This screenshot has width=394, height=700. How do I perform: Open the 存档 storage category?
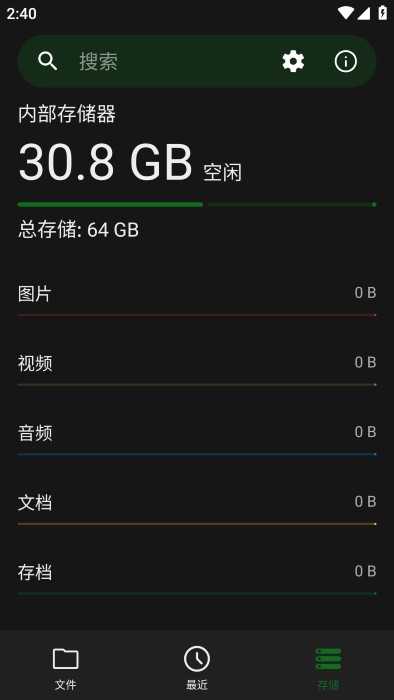tap(197, 577)
